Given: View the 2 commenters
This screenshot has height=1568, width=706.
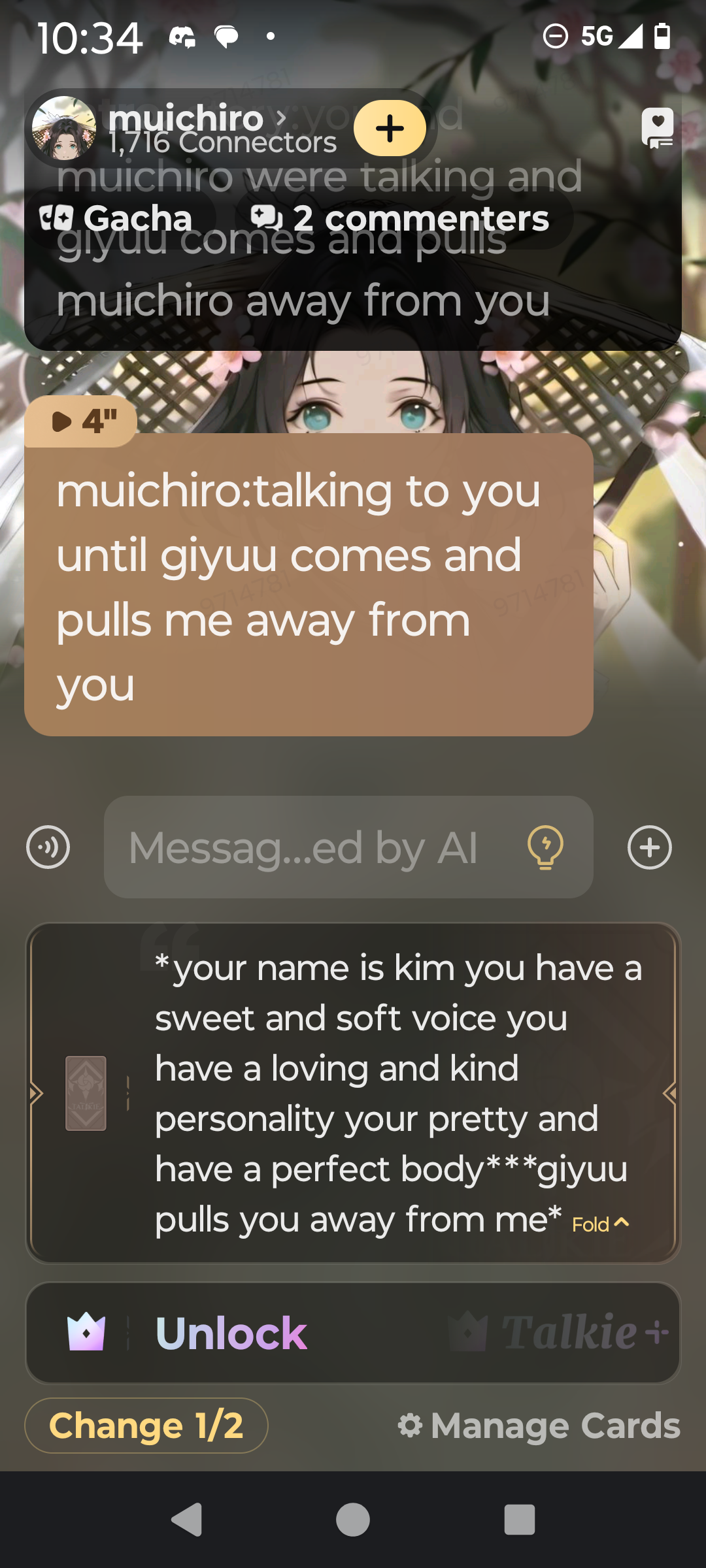Looking at the screenshot, I should click(402, 218).
